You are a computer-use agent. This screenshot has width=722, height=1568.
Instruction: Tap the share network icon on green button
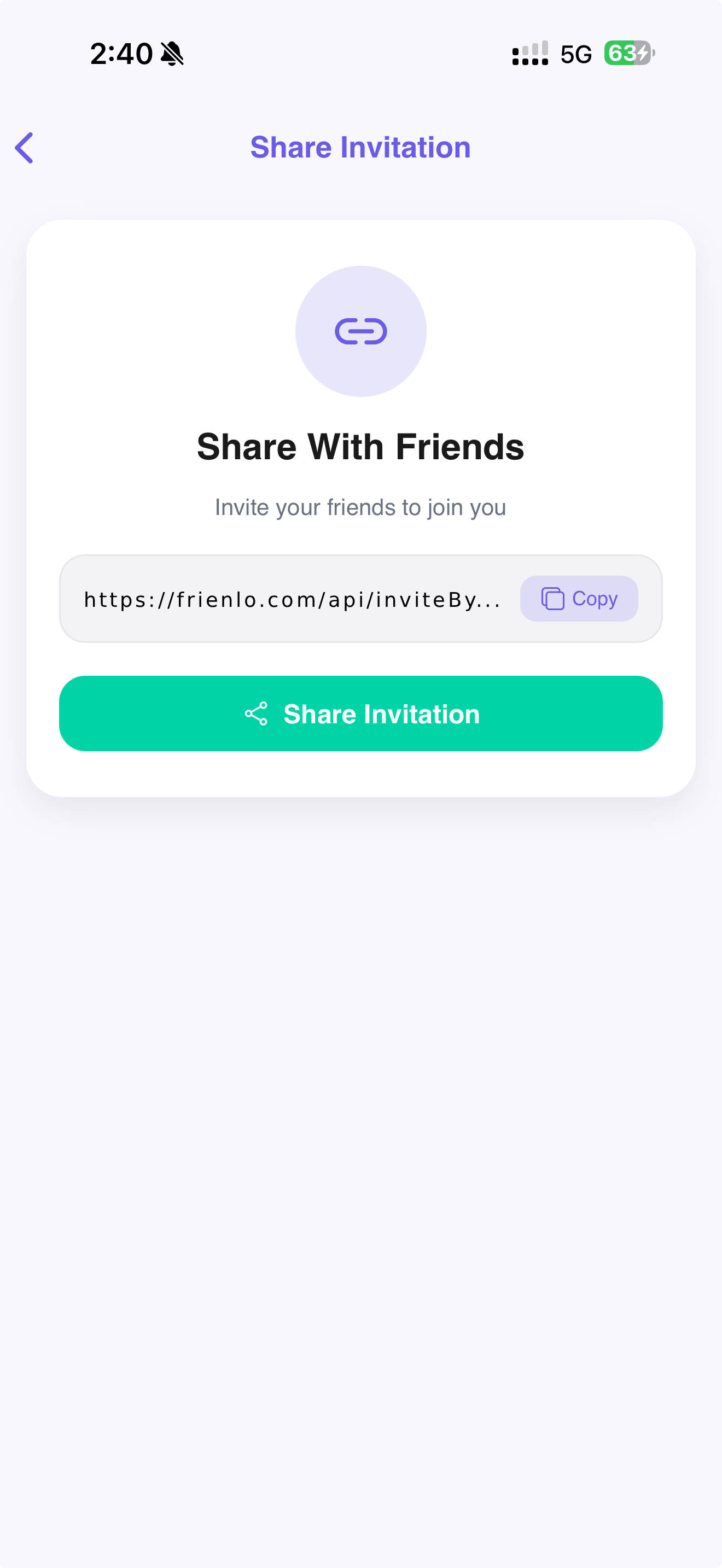pyautogui.click(x=257, y=713)
